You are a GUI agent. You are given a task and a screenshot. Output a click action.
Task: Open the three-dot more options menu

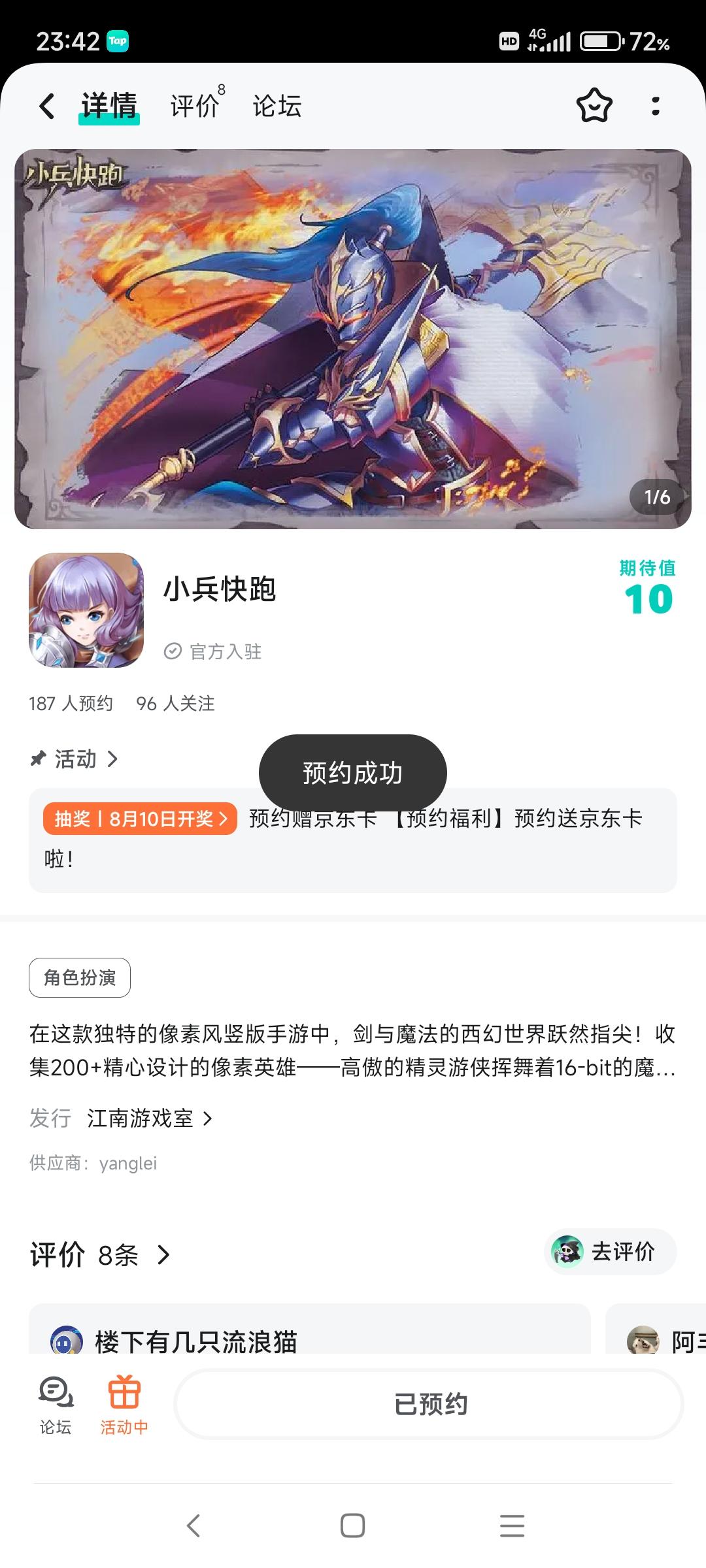pyautogui.click(x=656, y=105)
